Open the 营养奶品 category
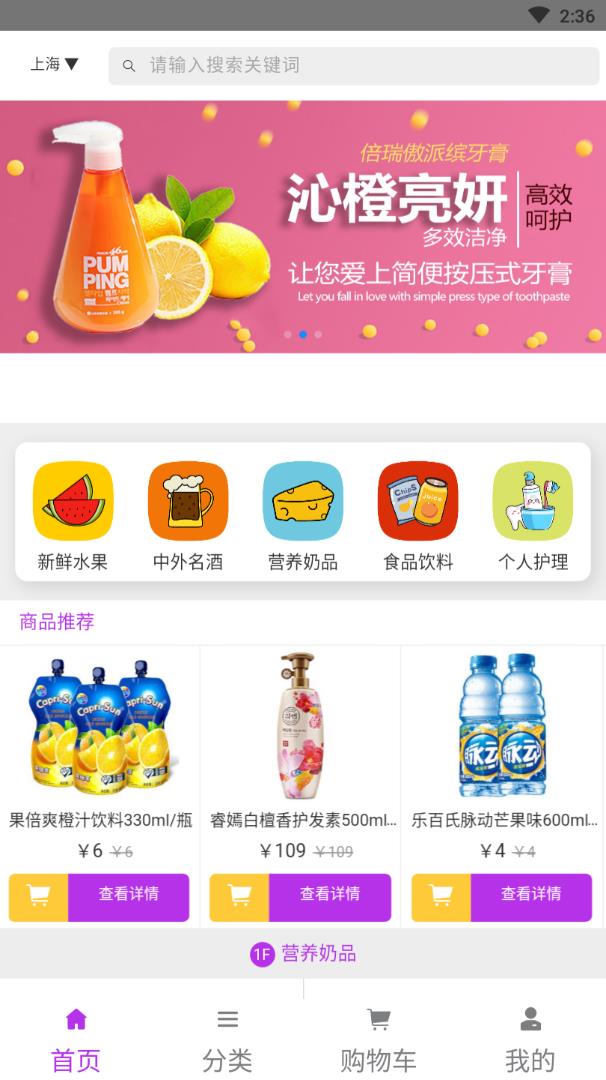The image size is (606, 1080). (x=303, y=515)
